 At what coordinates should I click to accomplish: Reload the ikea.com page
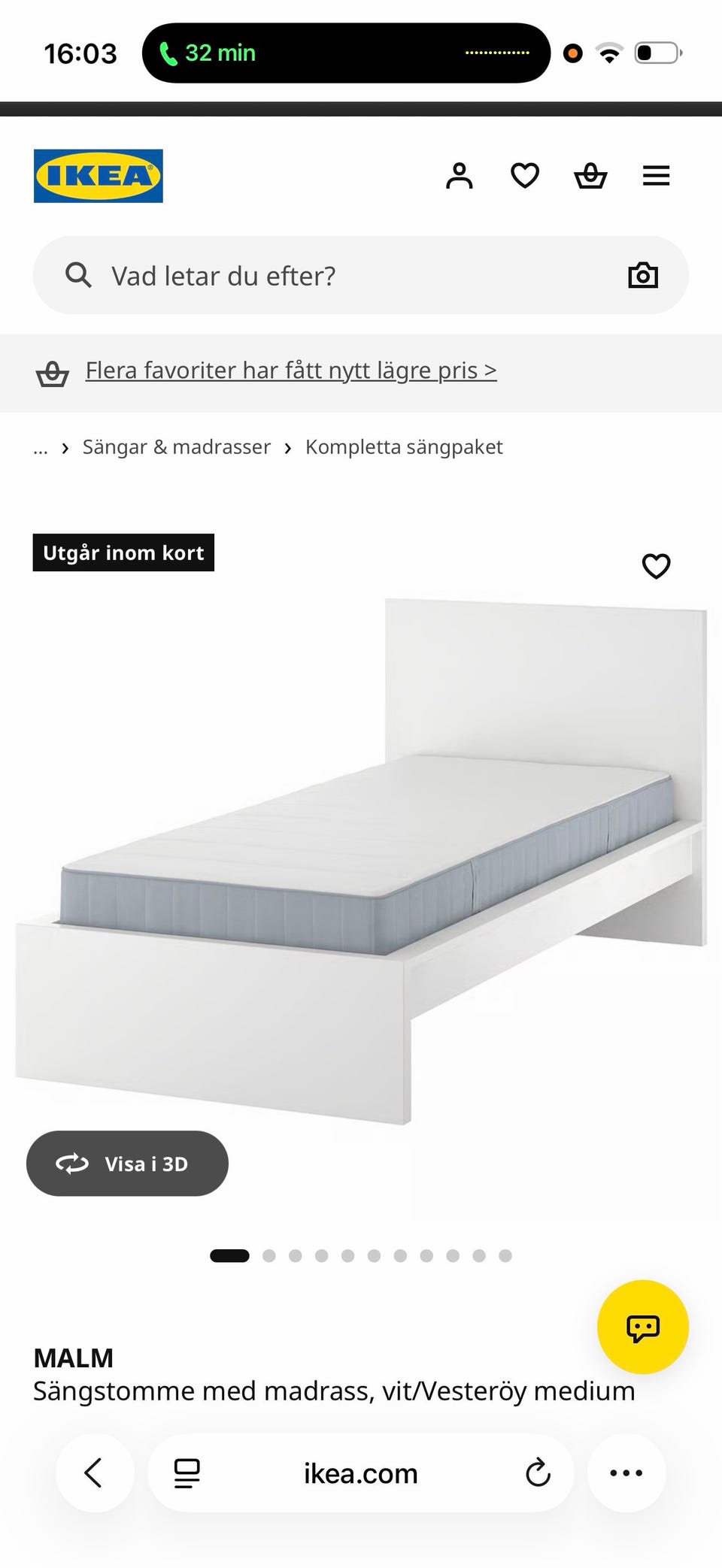click(x=538, y=1473)
